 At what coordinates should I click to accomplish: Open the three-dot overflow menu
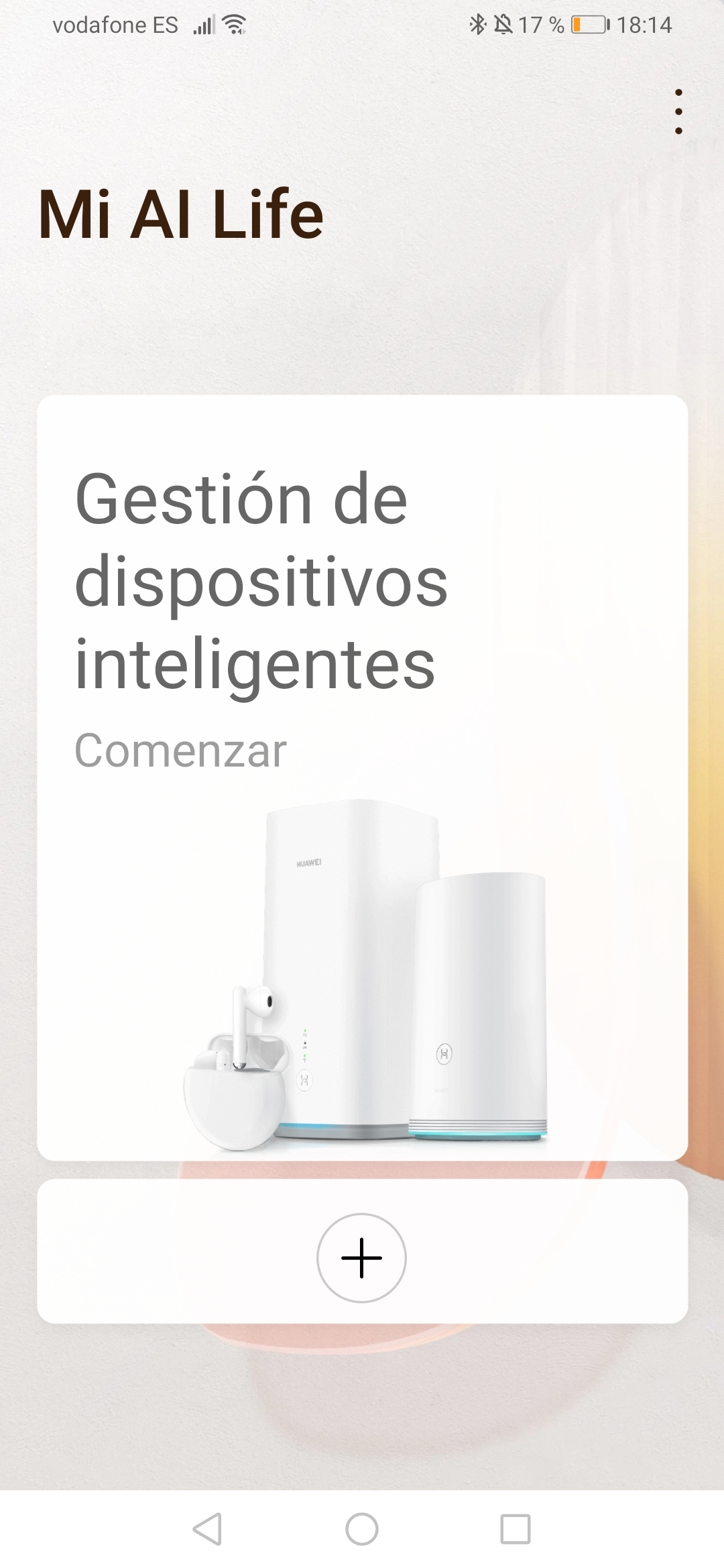[678, 112]
